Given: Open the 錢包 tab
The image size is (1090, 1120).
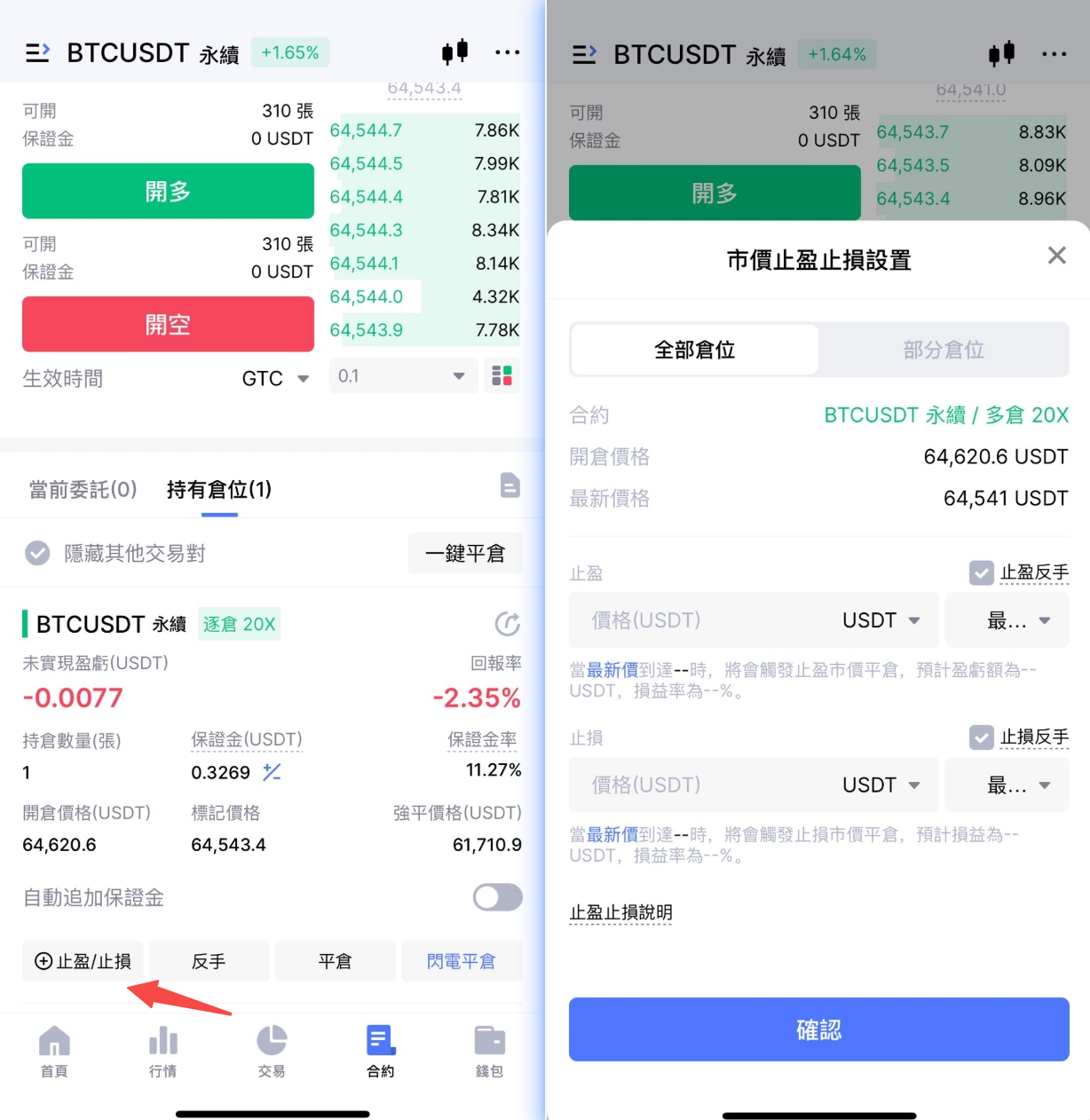Looking at the screenshot, I should coord(489,1052).
